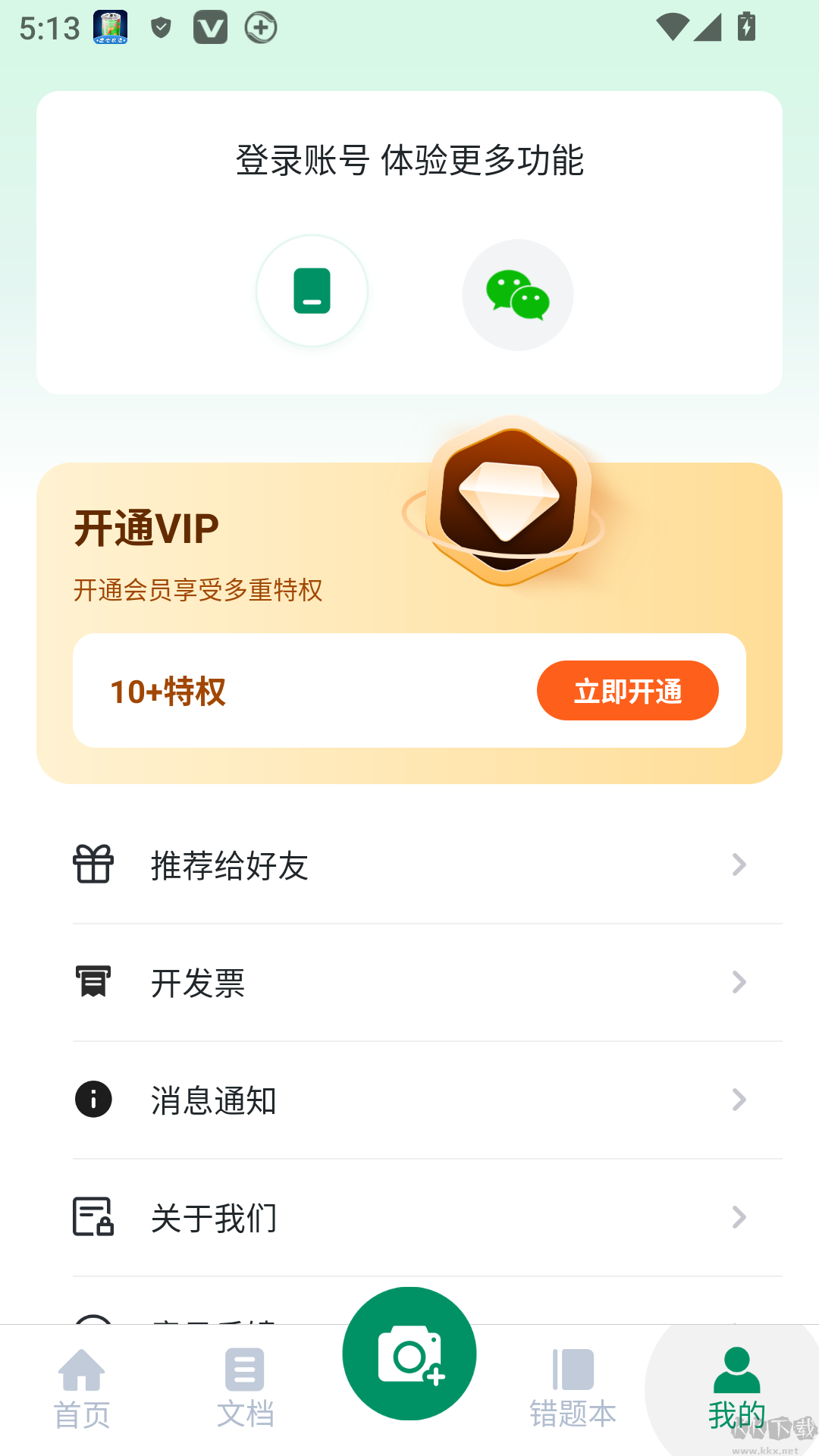Open 推荐给好友 row
The image size is (819, 1456).
pos(409,865)
